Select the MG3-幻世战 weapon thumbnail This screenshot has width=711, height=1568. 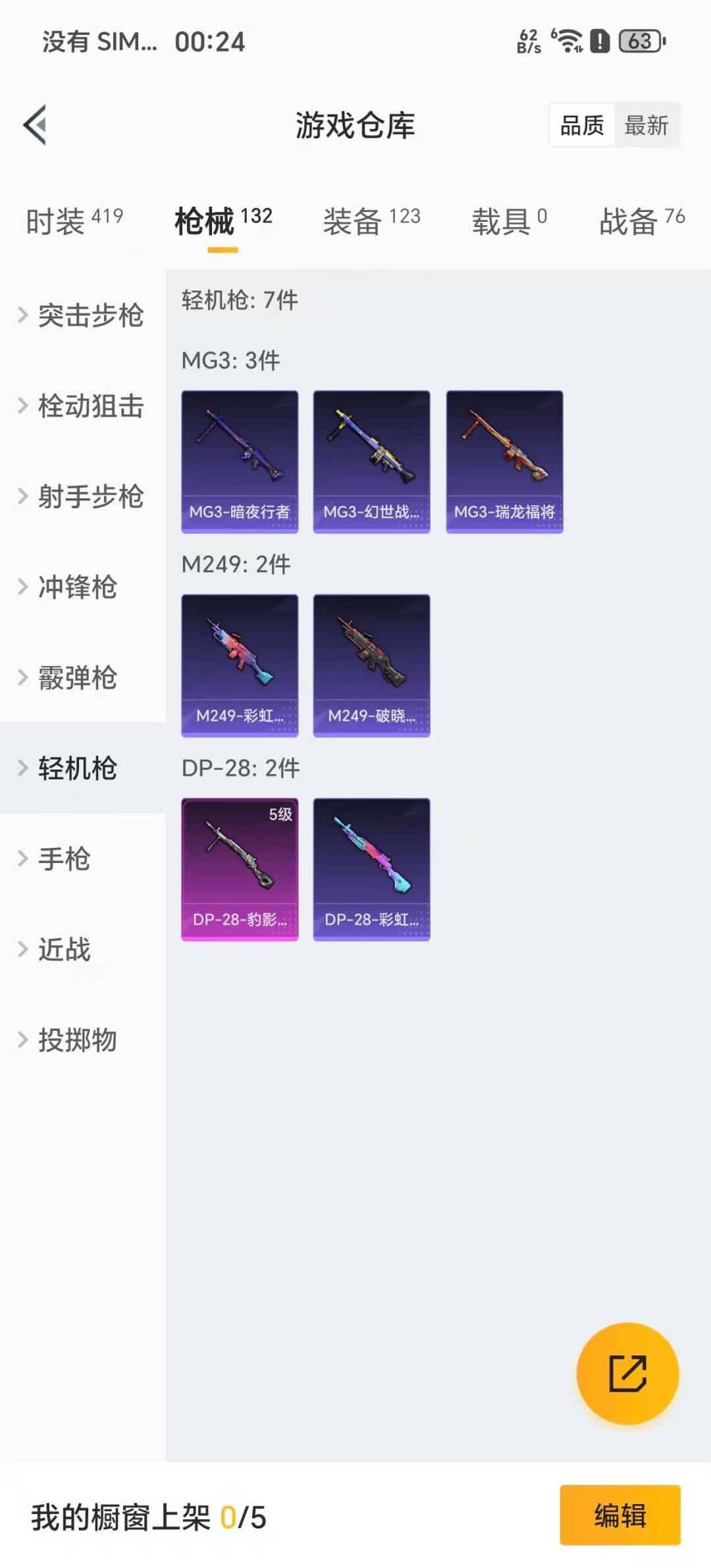[x=371, y=461]
